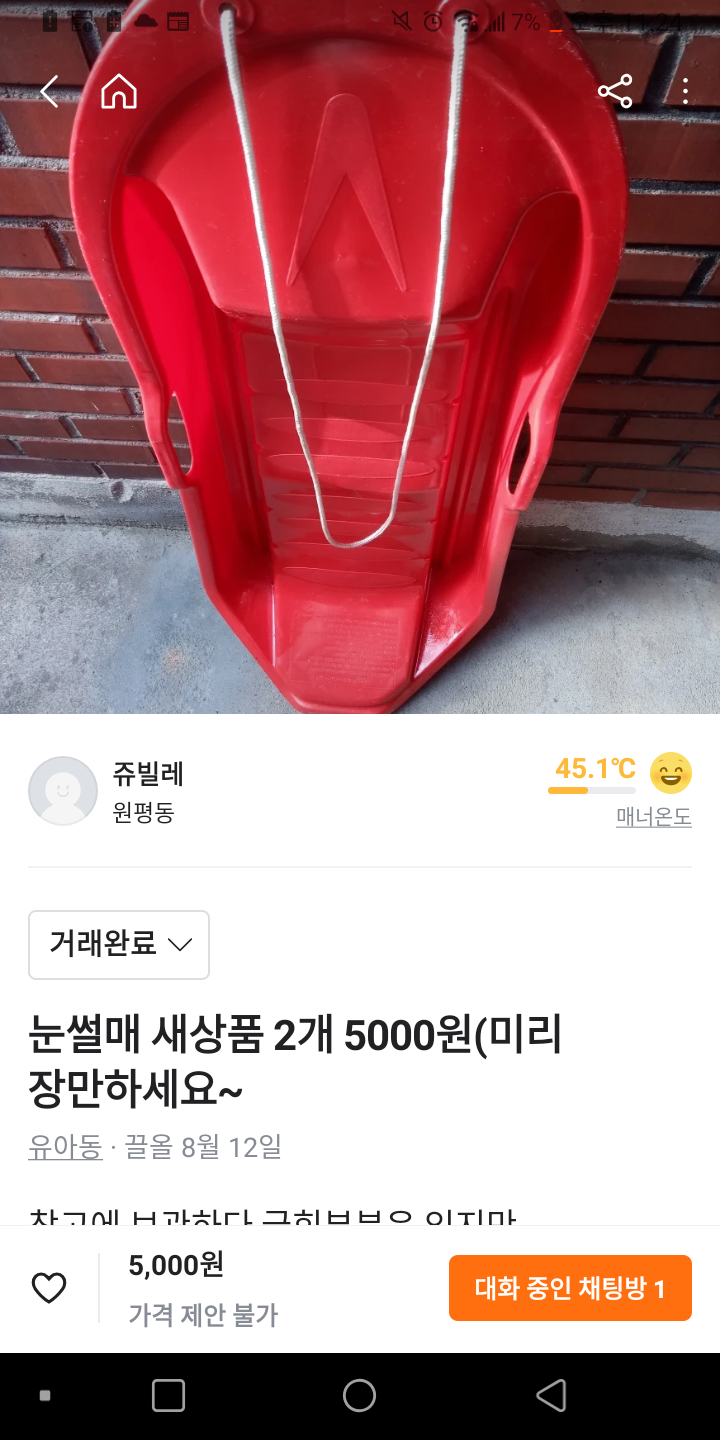Expand the 거래완료 status dropdown
Viewport: 720px width, 1440px height.
tap(119, 944)
